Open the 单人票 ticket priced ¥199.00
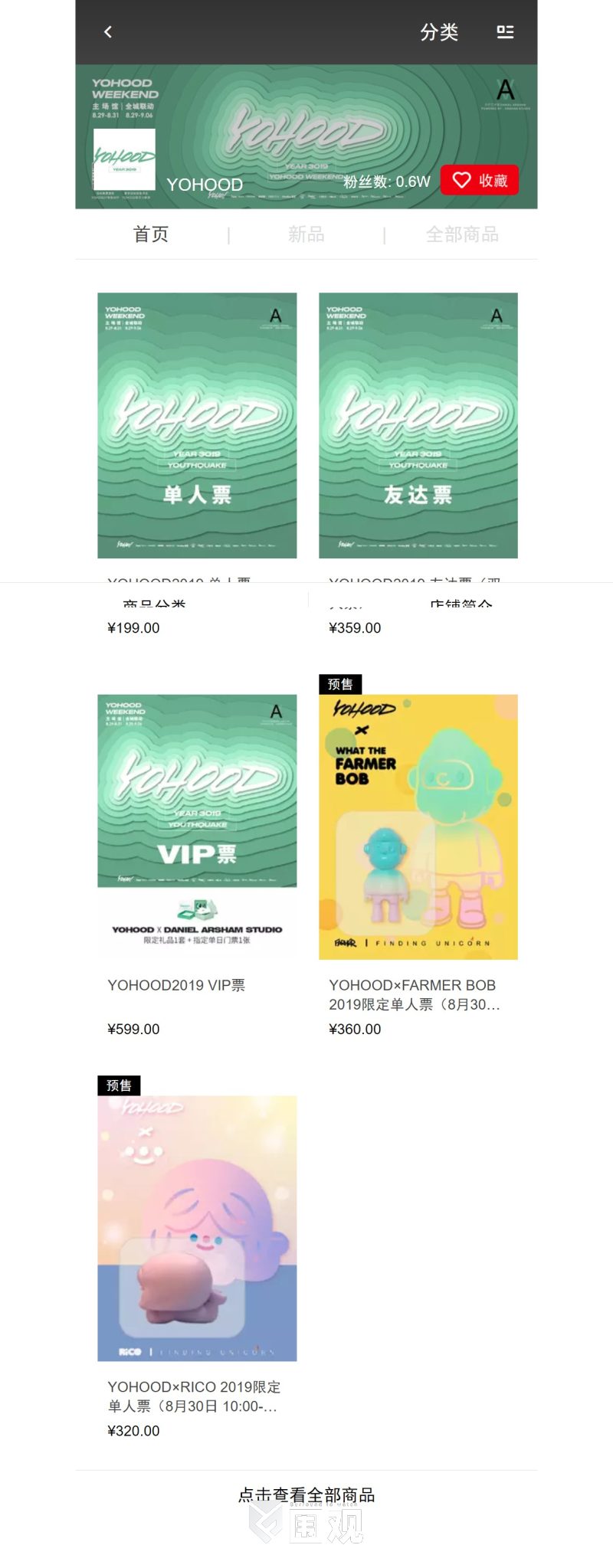This screenshot has width=613, height=1568. 197,425
